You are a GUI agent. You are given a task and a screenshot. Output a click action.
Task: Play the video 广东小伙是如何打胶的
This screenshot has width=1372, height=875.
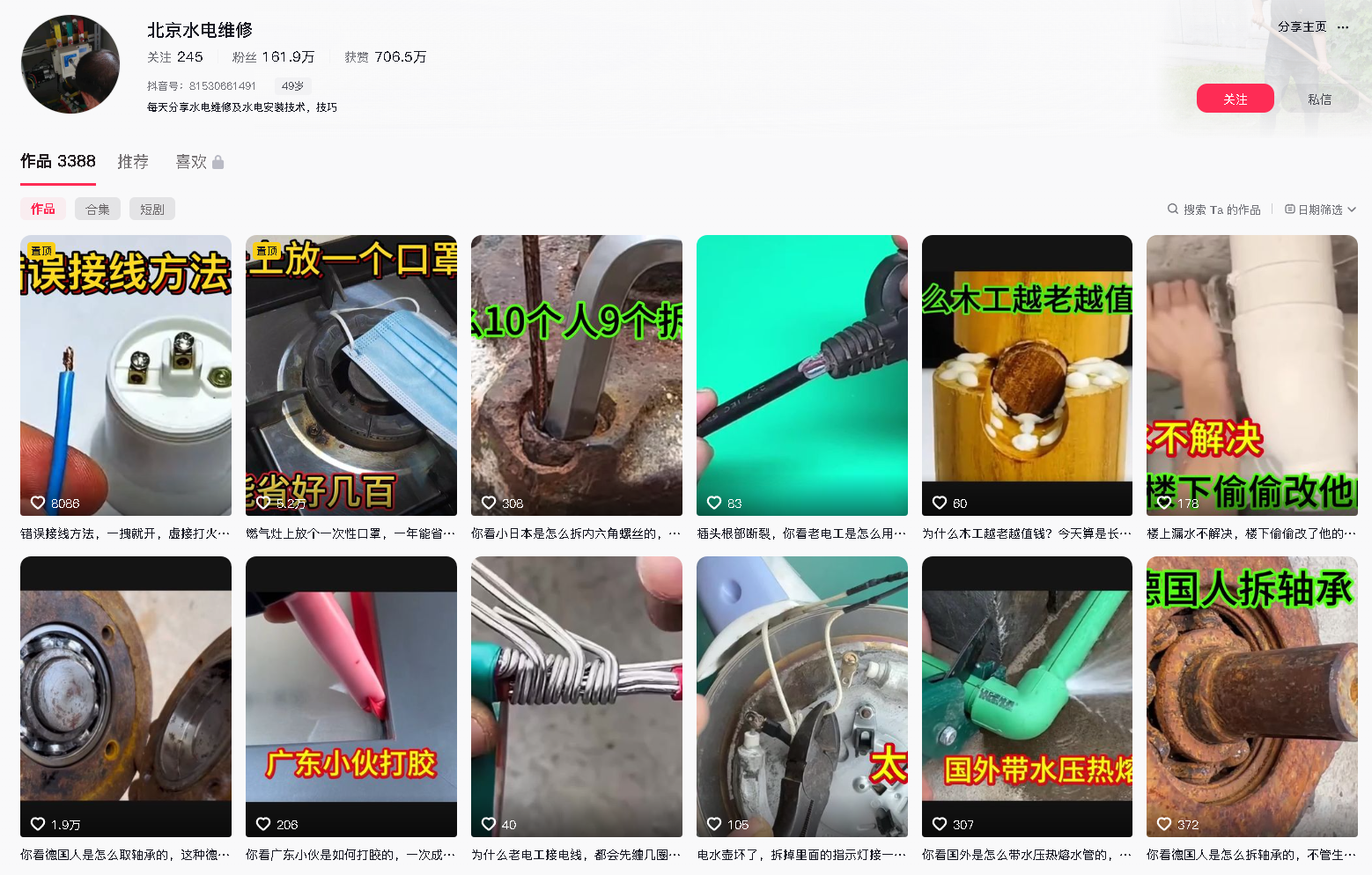coord(351,696)
